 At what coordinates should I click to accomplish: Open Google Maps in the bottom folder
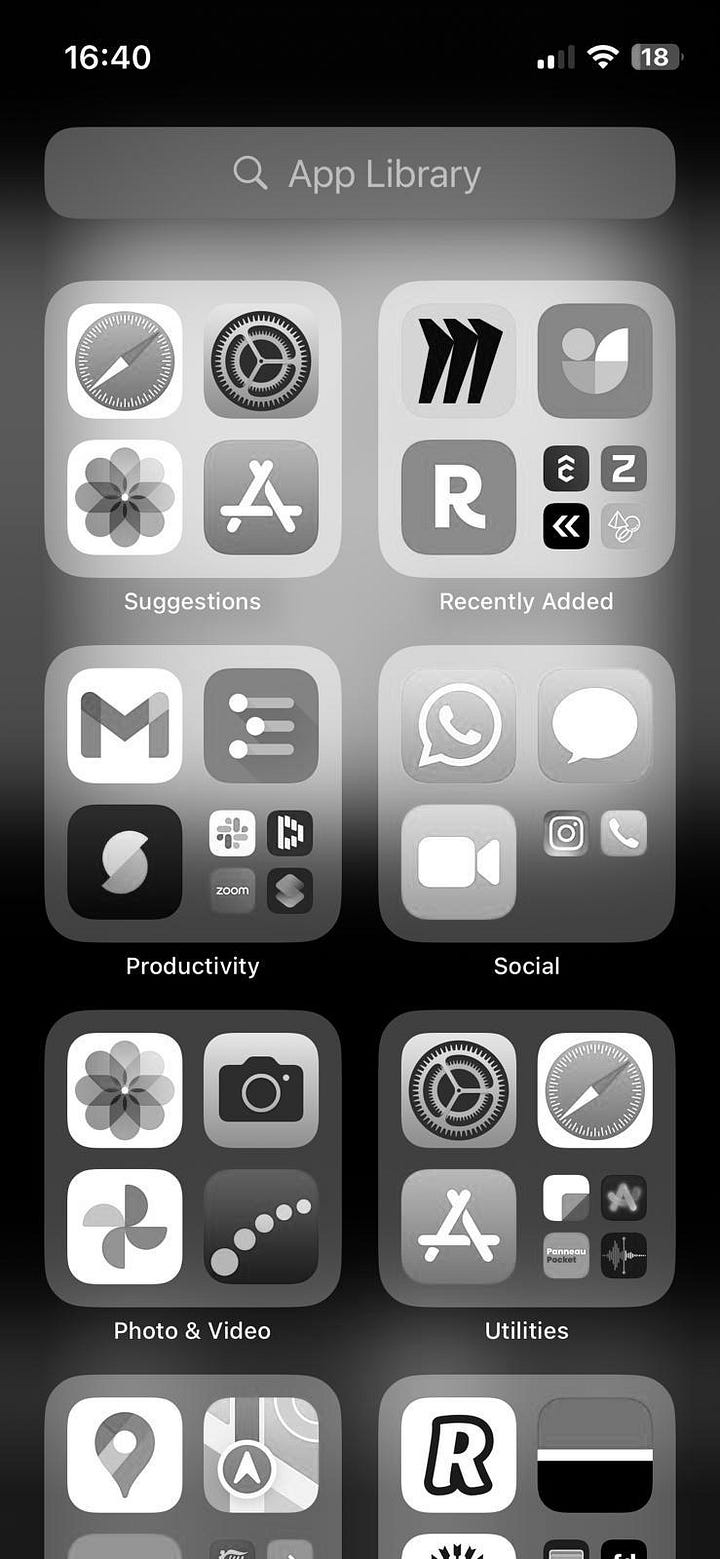tap(125, 1454)
